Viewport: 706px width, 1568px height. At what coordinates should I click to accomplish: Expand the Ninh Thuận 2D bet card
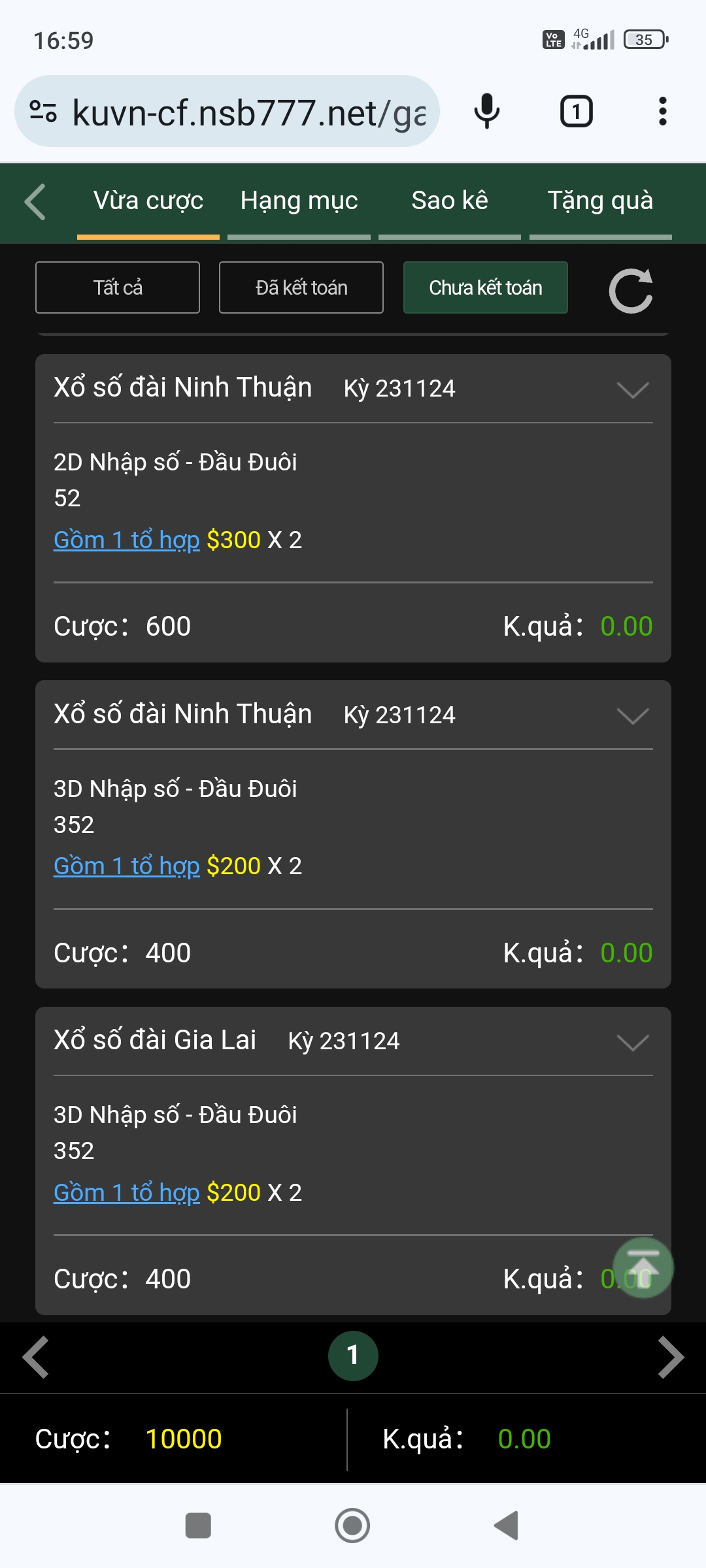coord(633,389)
